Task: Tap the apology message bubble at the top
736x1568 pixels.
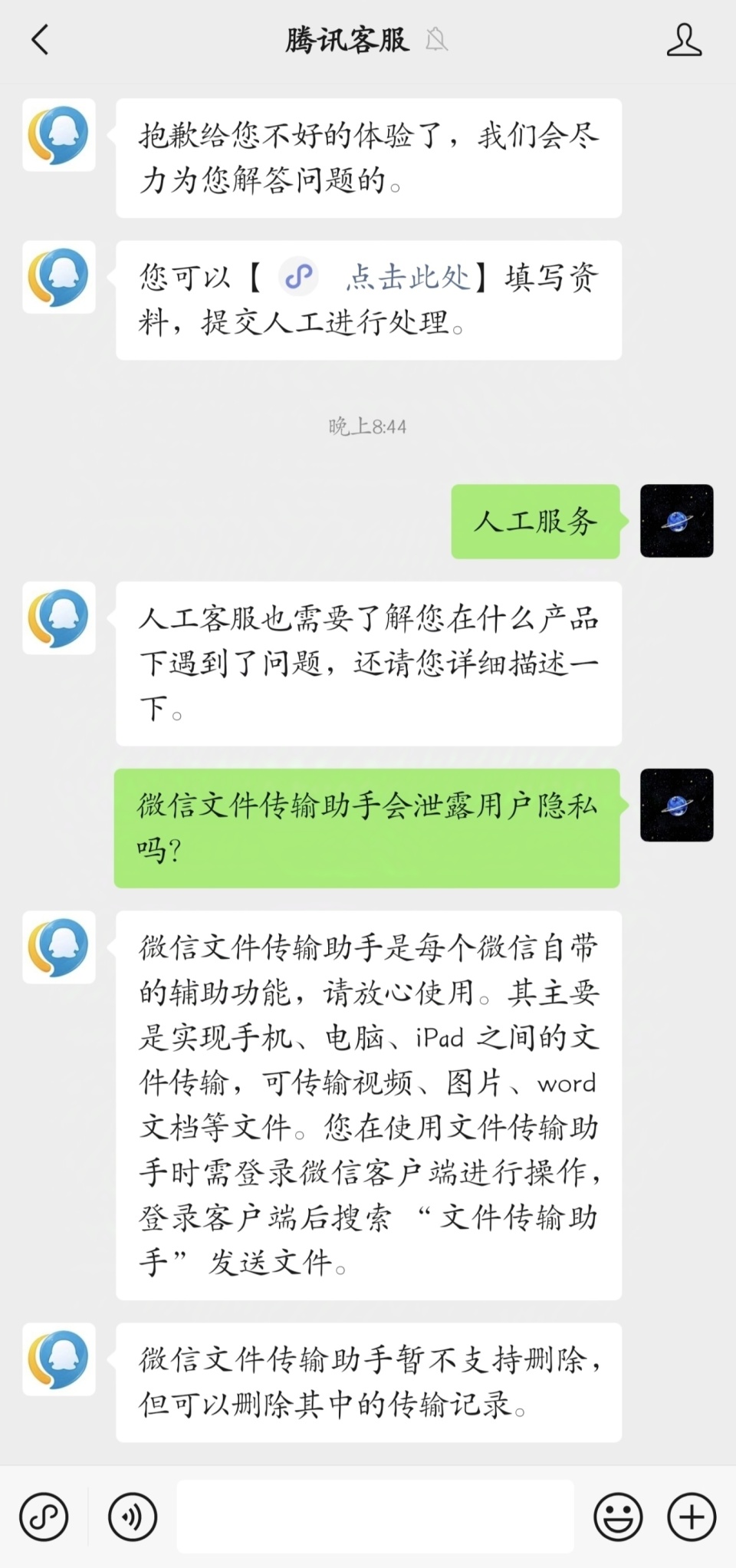Action: point(366,157)
